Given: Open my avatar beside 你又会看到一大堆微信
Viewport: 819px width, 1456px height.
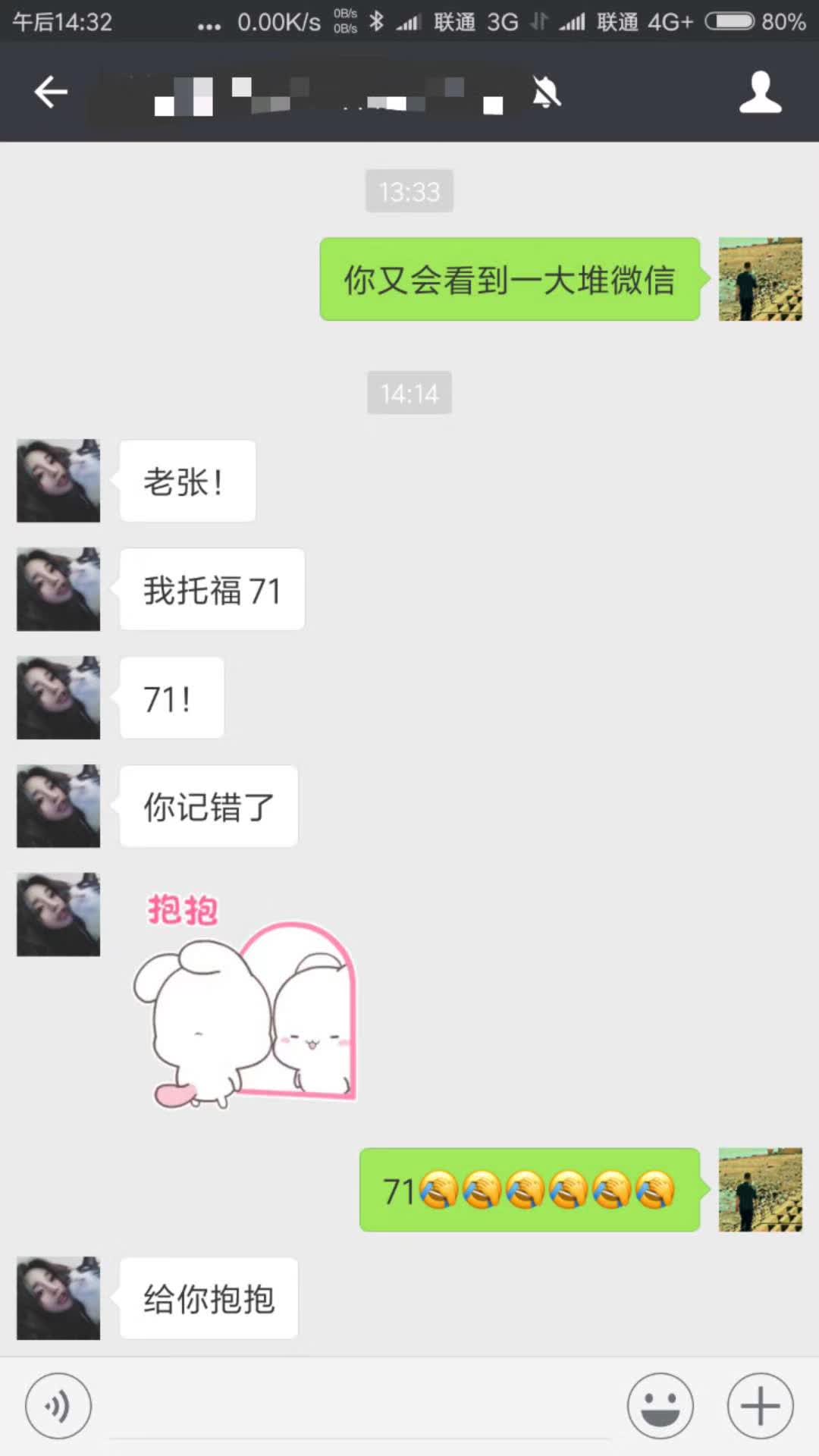Looking at the screenshot, I should pos(760,279).
